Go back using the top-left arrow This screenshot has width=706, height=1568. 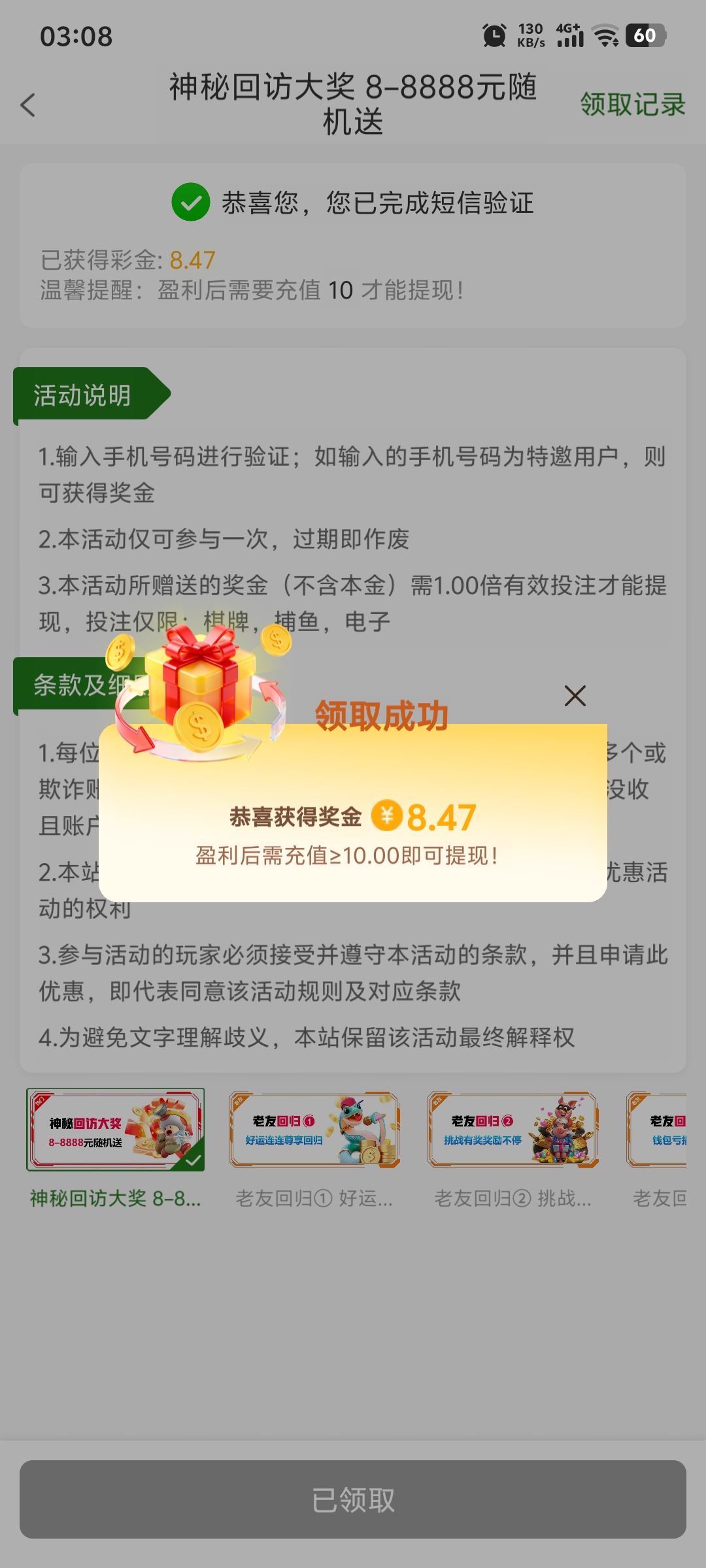tap(28, 105)
